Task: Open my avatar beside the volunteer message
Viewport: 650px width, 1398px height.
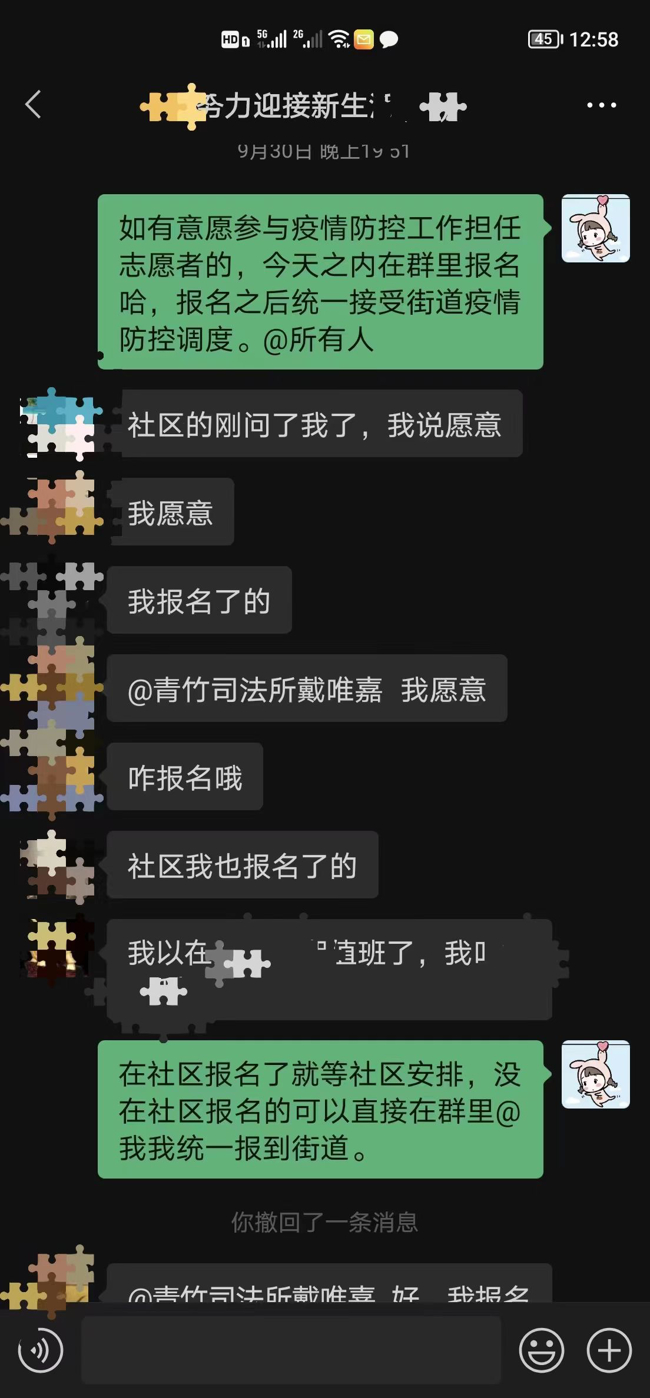Action: (595, 229)
